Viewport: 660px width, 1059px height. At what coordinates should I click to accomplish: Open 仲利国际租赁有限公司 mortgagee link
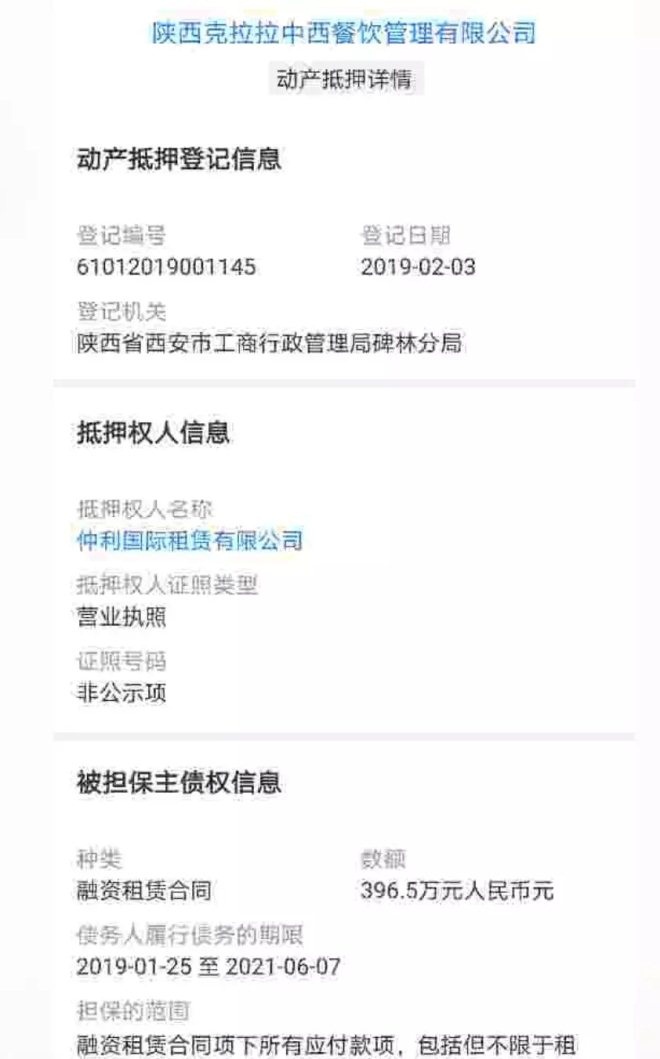[190, 540]
